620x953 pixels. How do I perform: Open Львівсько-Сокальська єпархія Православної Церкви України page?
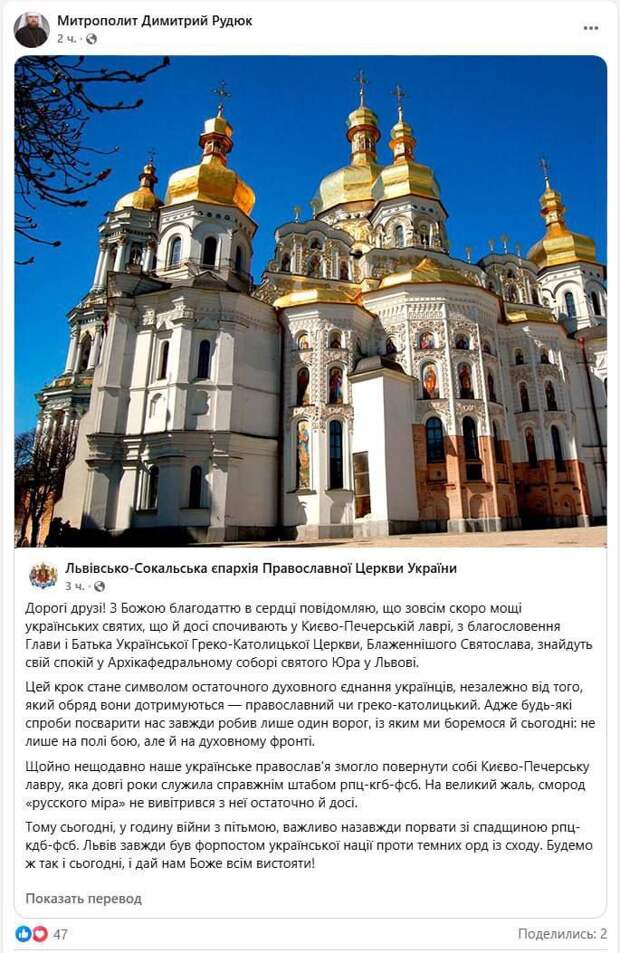click(260, 568)
